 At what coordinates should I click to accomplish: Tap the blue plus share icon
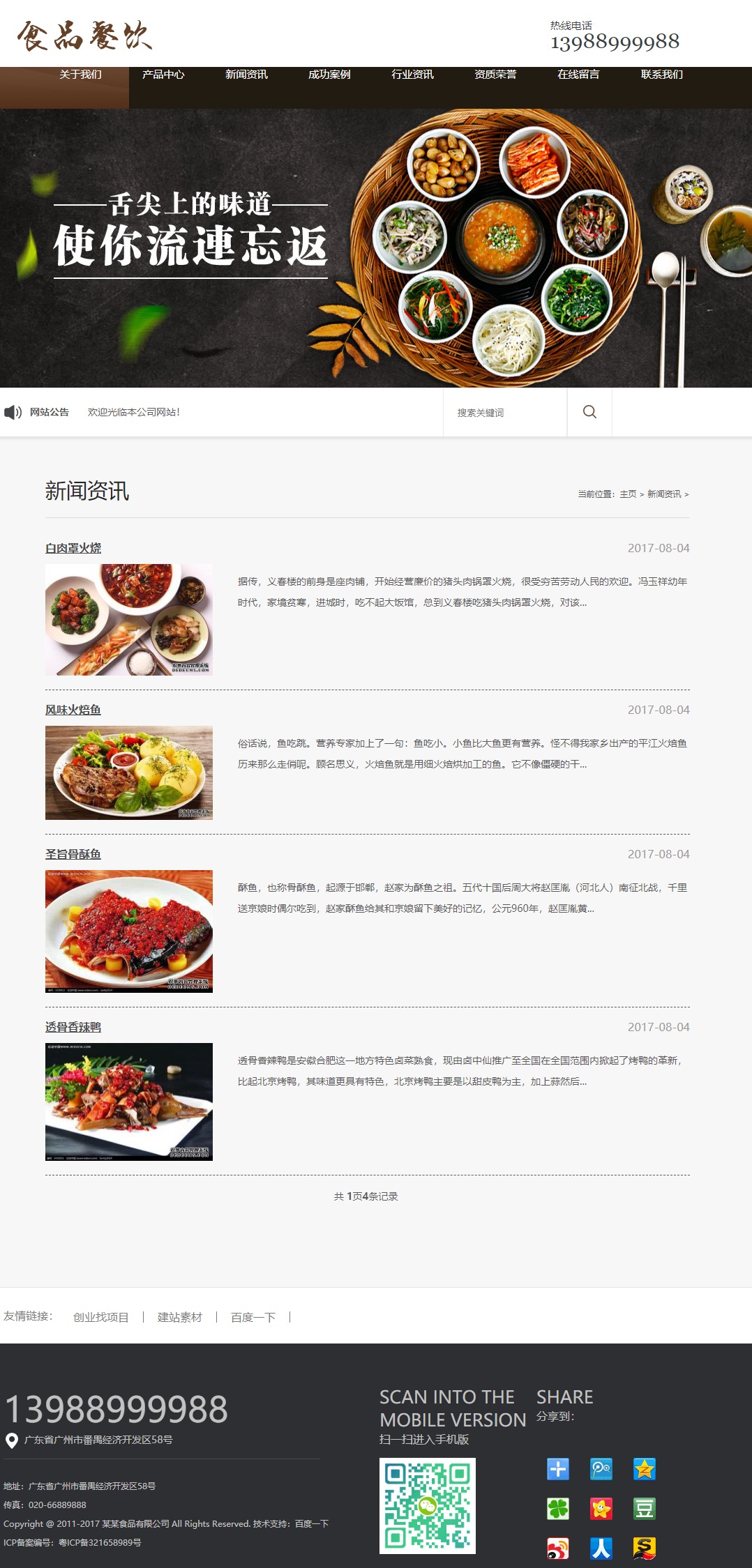tap(558, 1469)
